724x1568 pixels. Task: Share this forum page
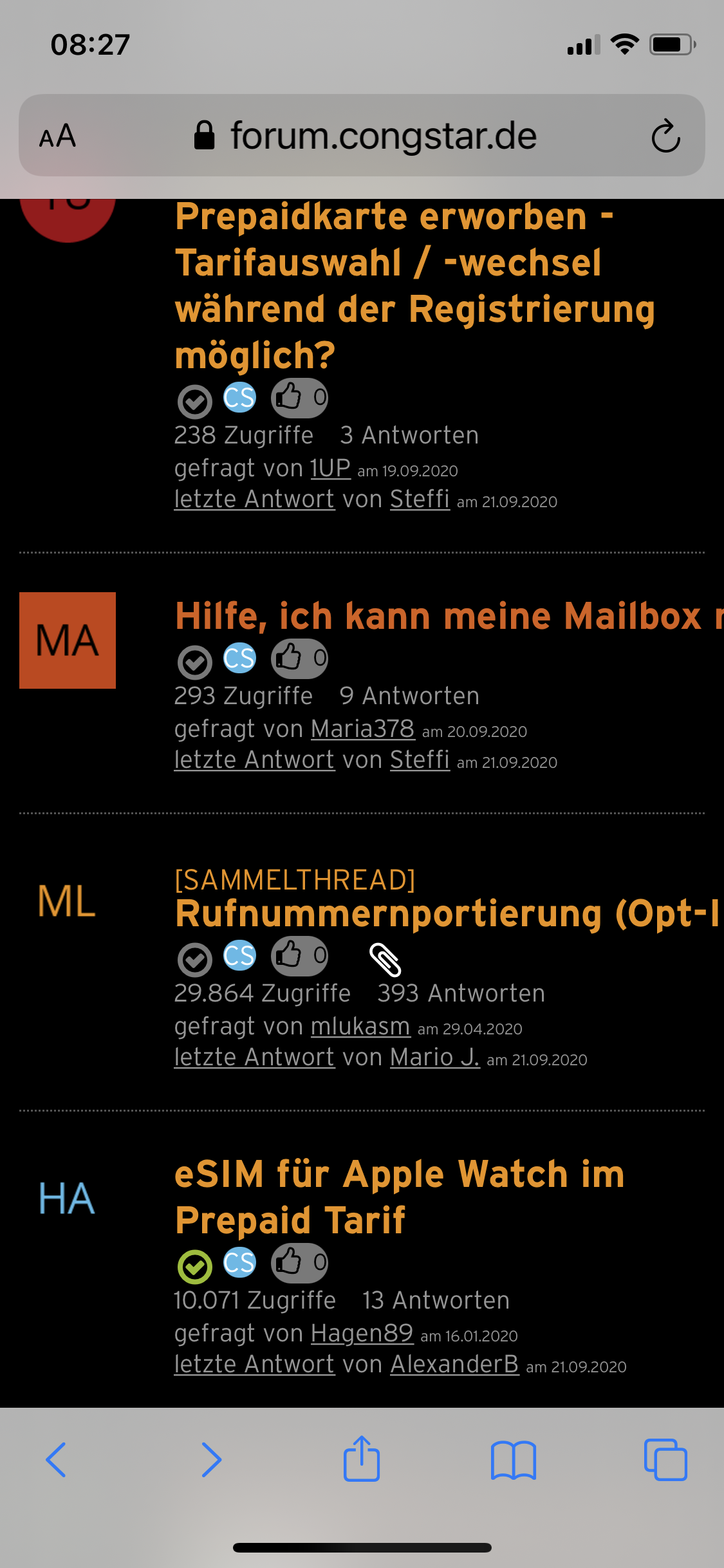pyautogui.click(x=362, y=1459)
